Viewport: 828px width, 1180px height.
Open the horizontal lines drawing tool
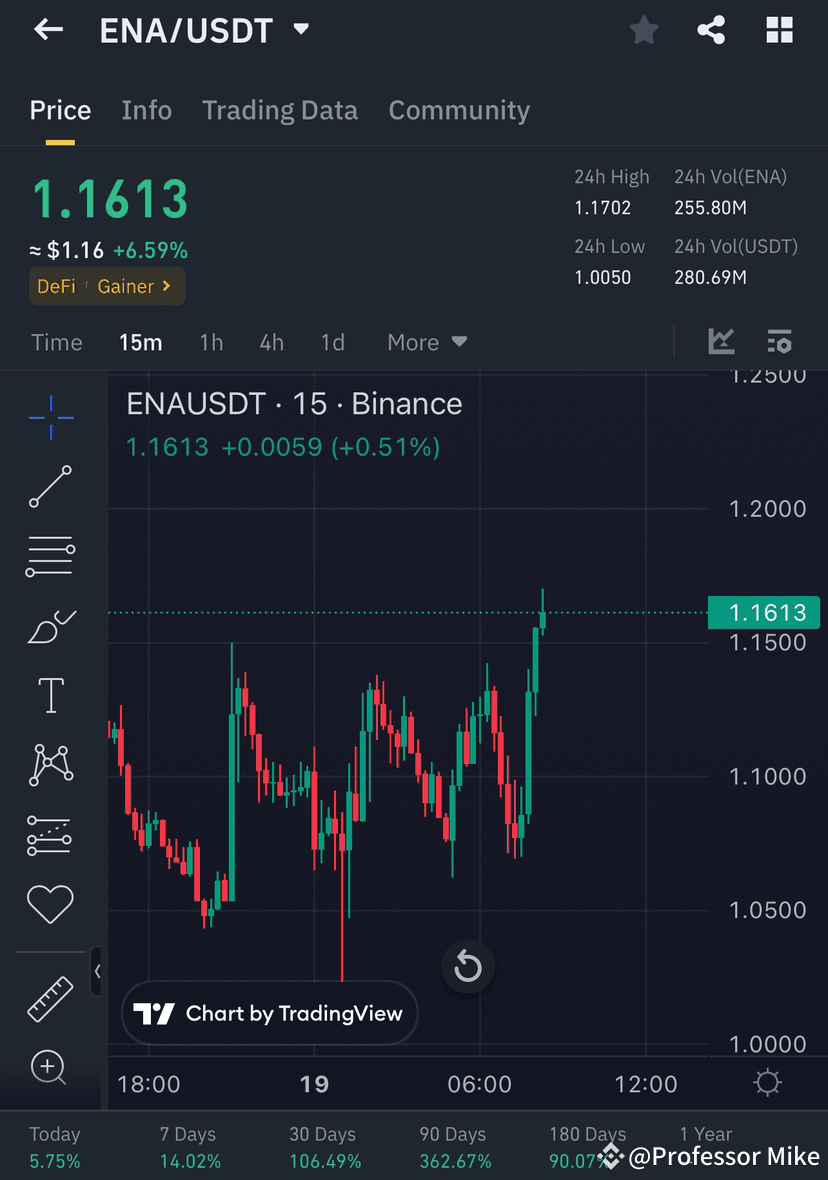(50, 556)
